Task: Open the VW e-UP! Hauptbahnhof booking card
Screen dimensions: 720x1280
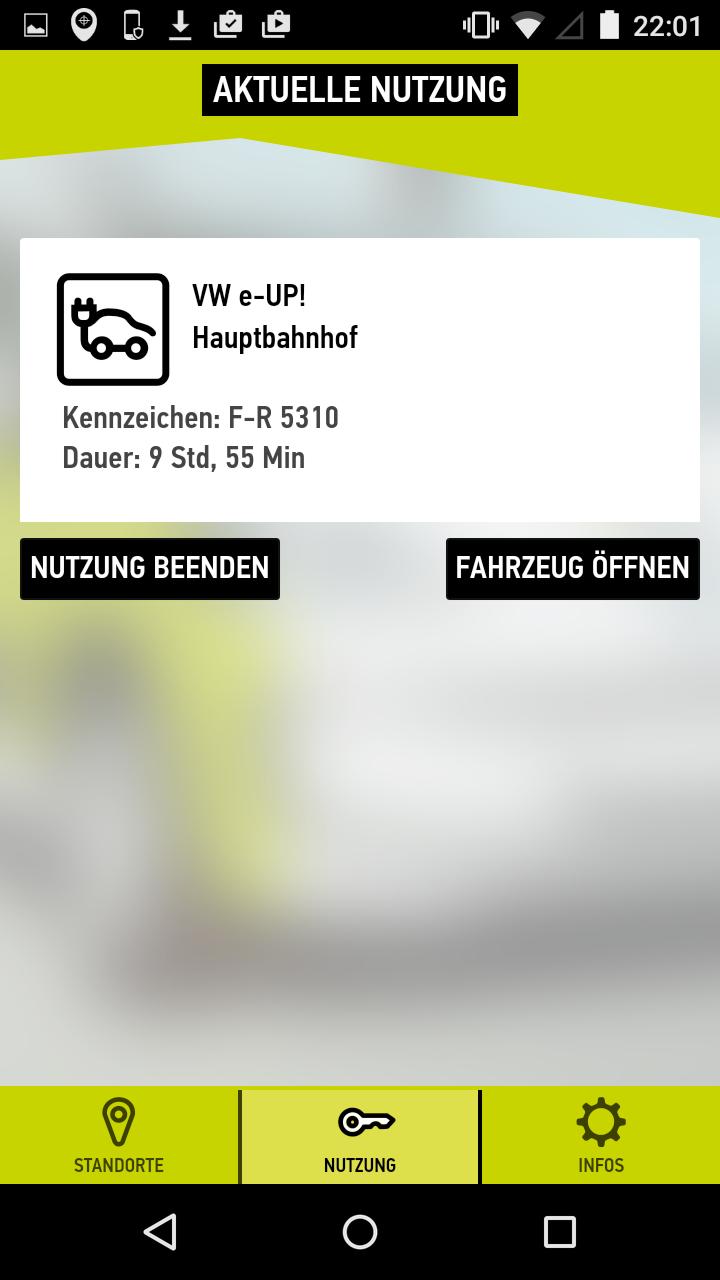Action: tap(360, 379)
